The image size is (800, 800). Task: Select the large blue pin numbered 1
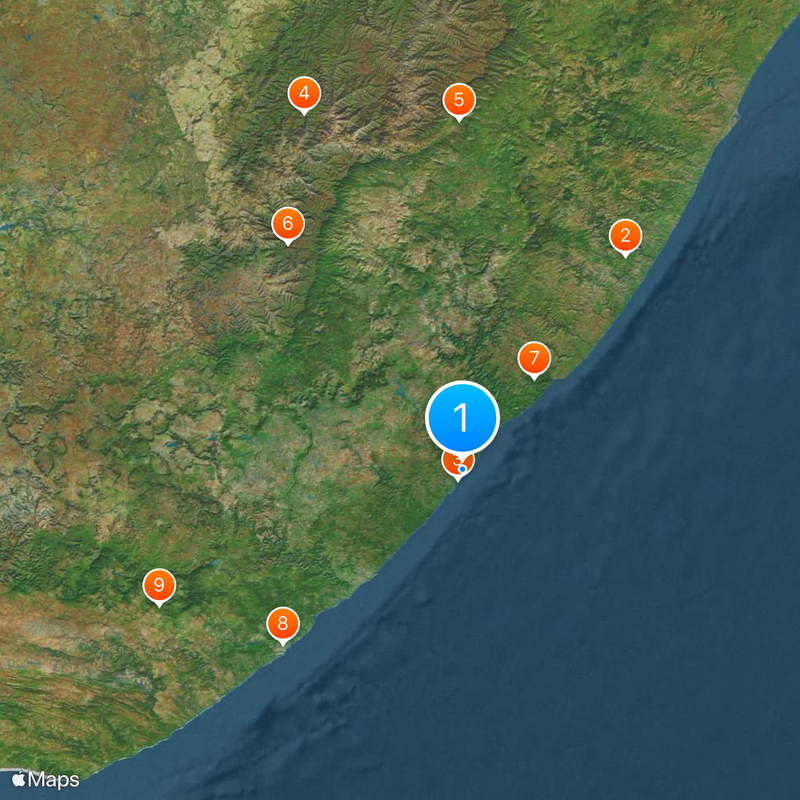point(462,417)
